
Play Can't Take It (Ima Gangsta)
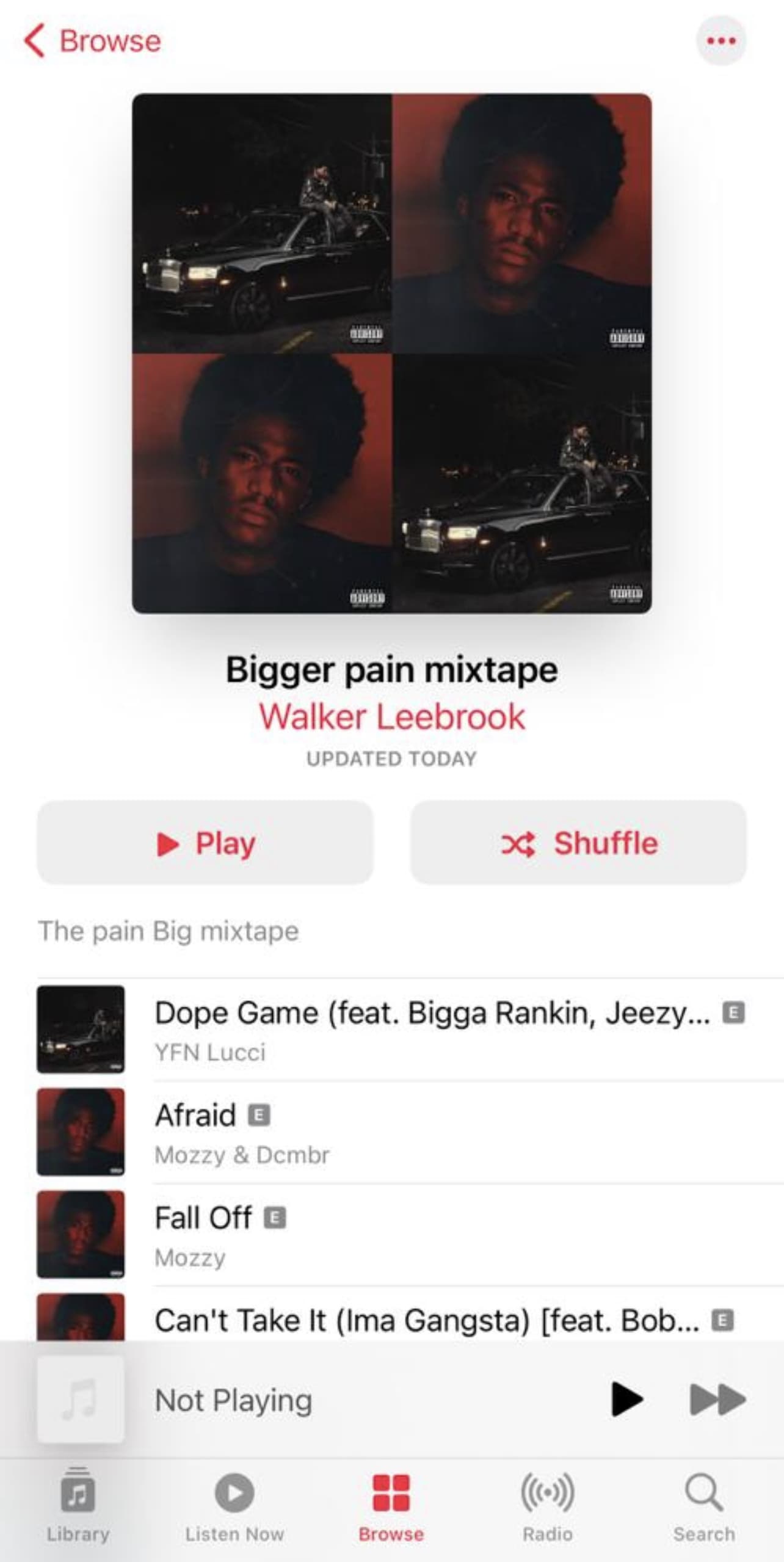coord(427,1320)
